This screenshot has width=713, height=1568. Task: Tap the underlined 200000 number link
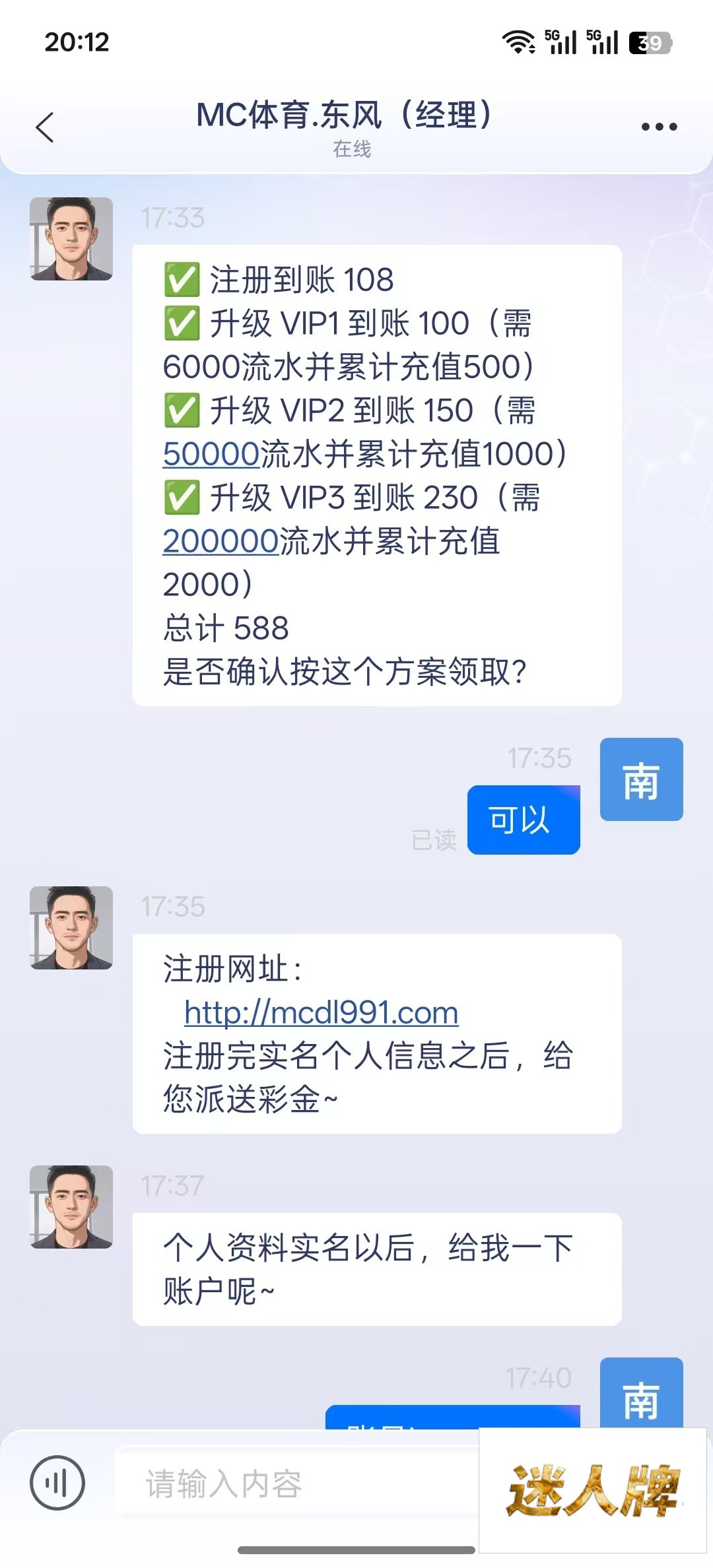[x=221, y=541]
